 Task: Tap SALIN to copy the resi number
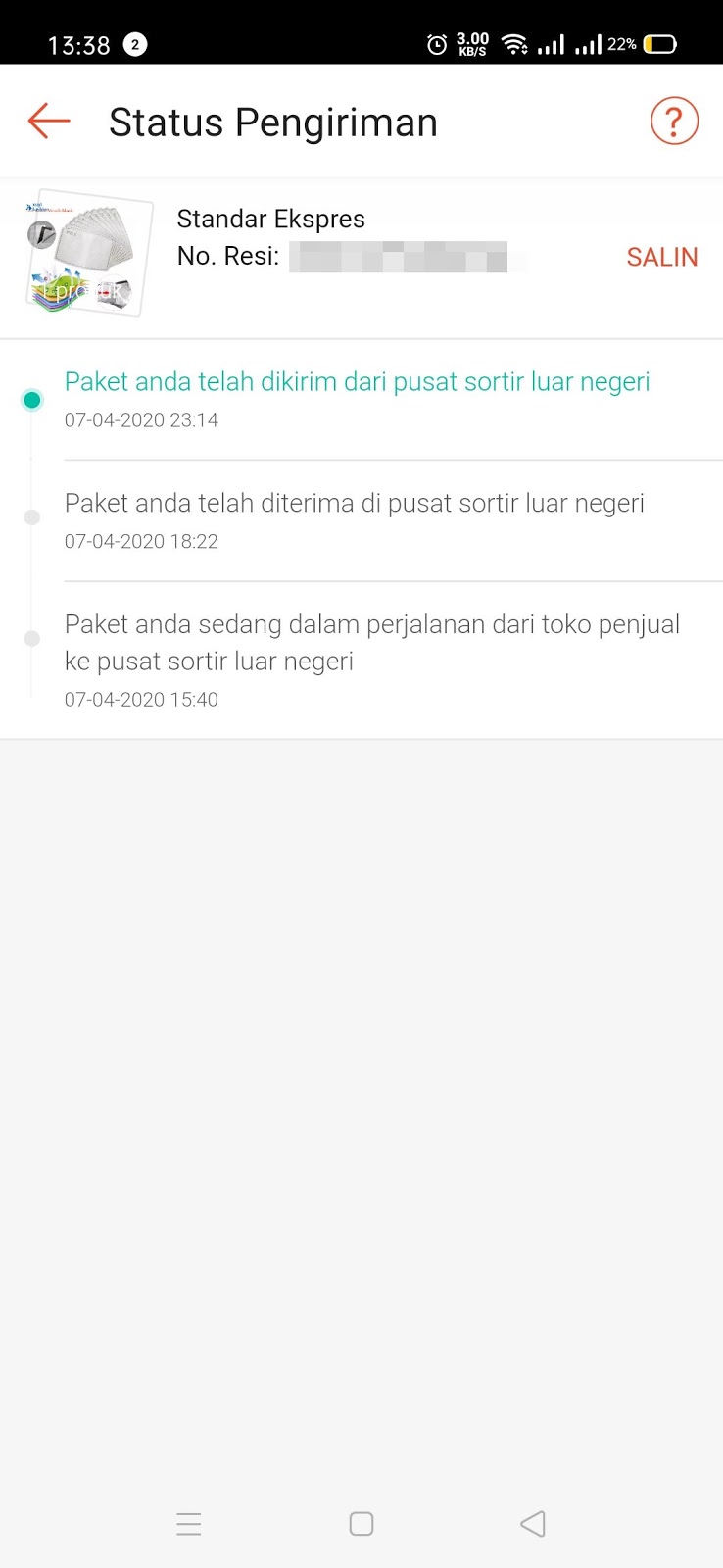click(662, 257)
